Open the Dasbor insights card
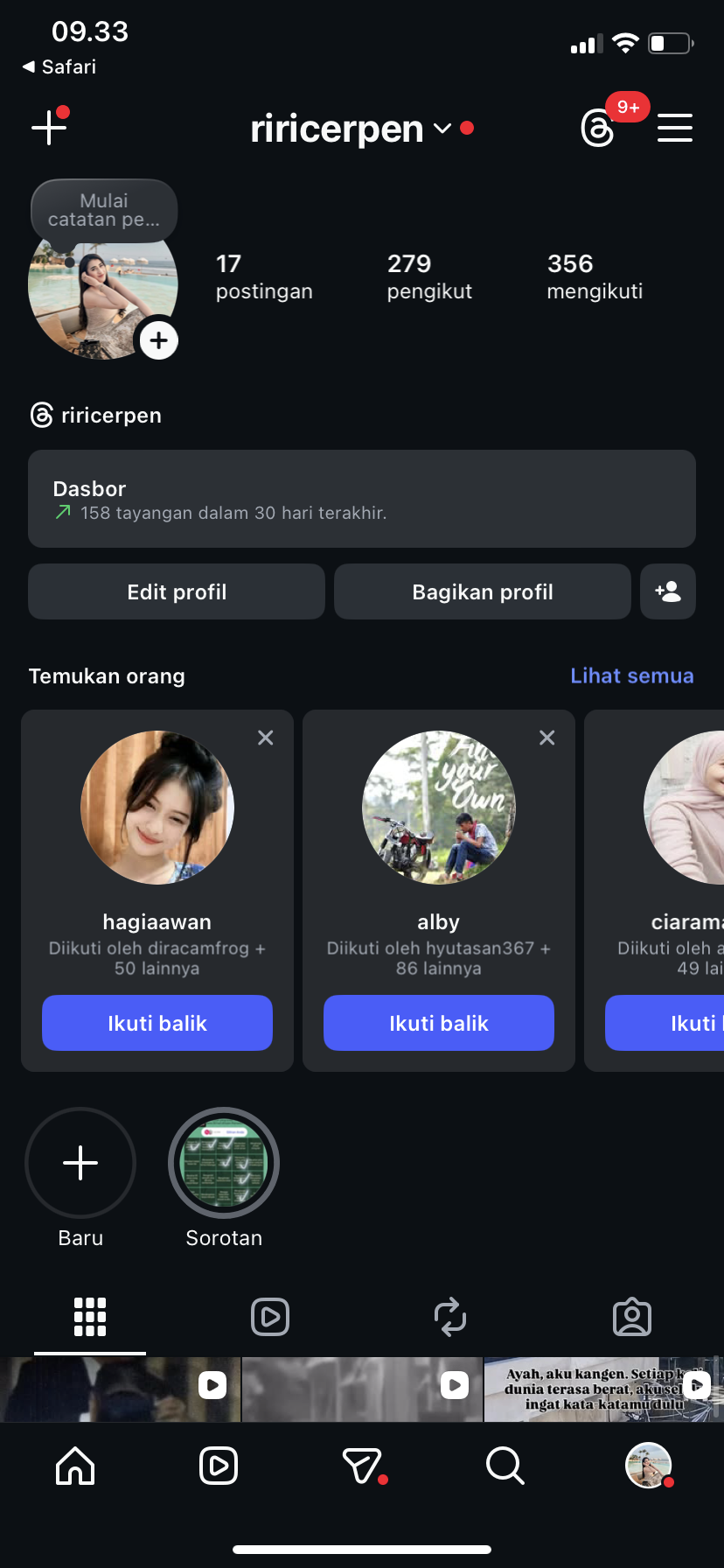 pyautogui.click(x=362, y=499)
